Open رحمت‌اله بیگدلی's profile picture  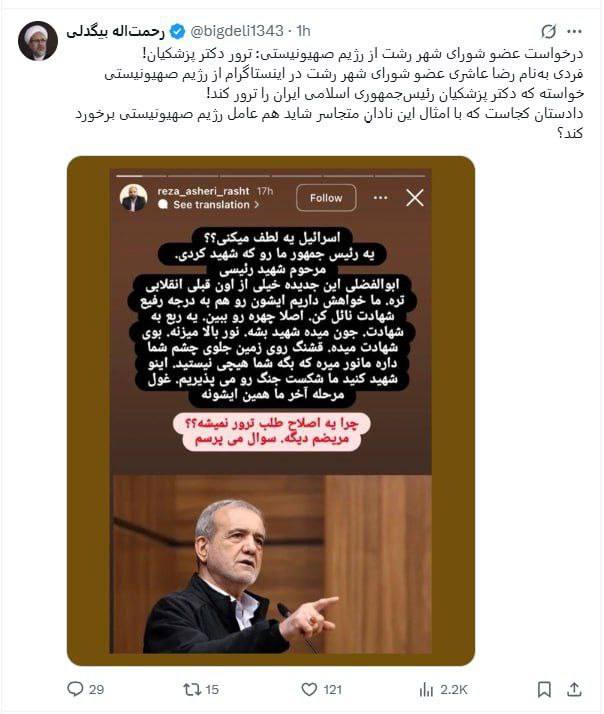tap(37, 40)
